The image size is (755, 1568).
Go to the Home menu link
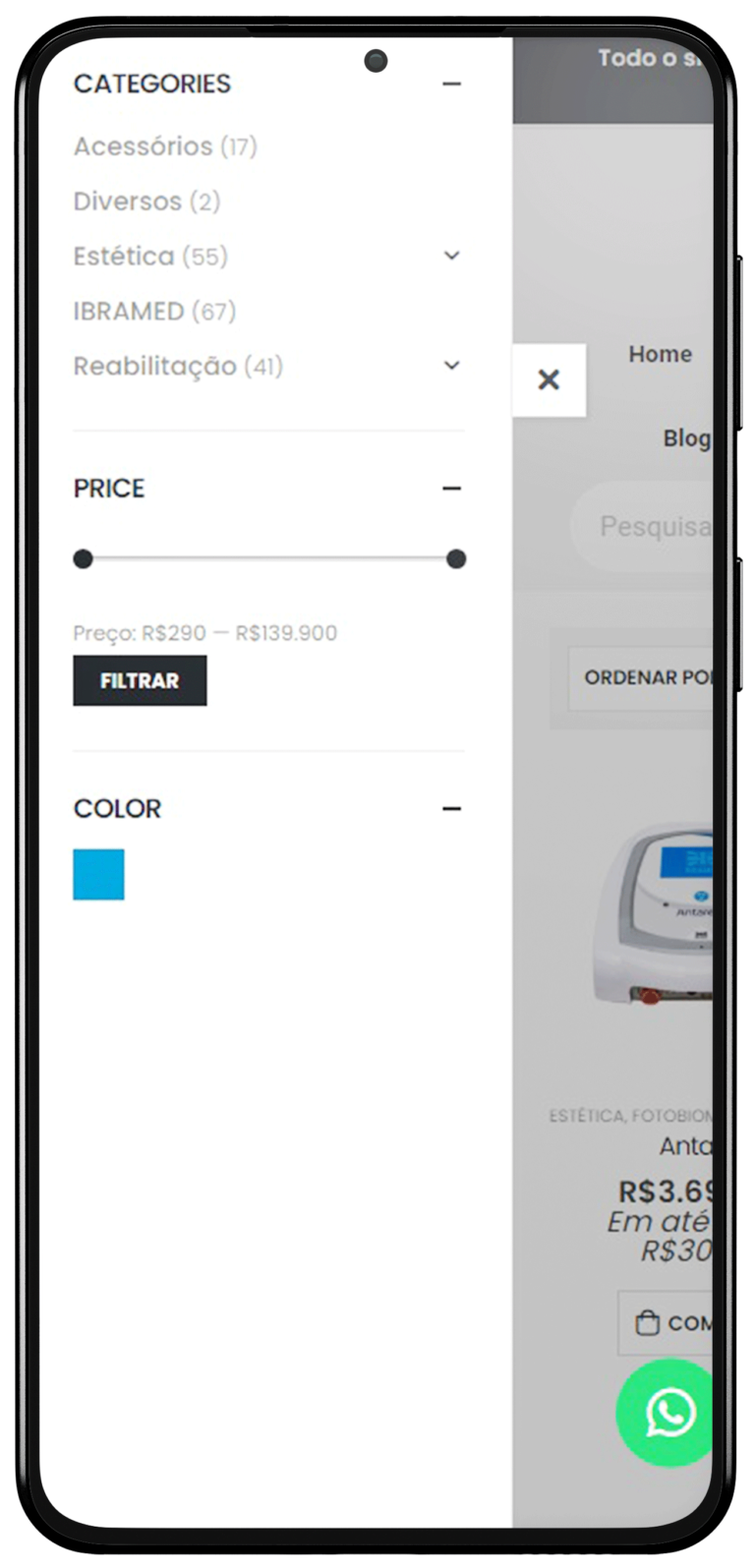(x=660, y=354)
